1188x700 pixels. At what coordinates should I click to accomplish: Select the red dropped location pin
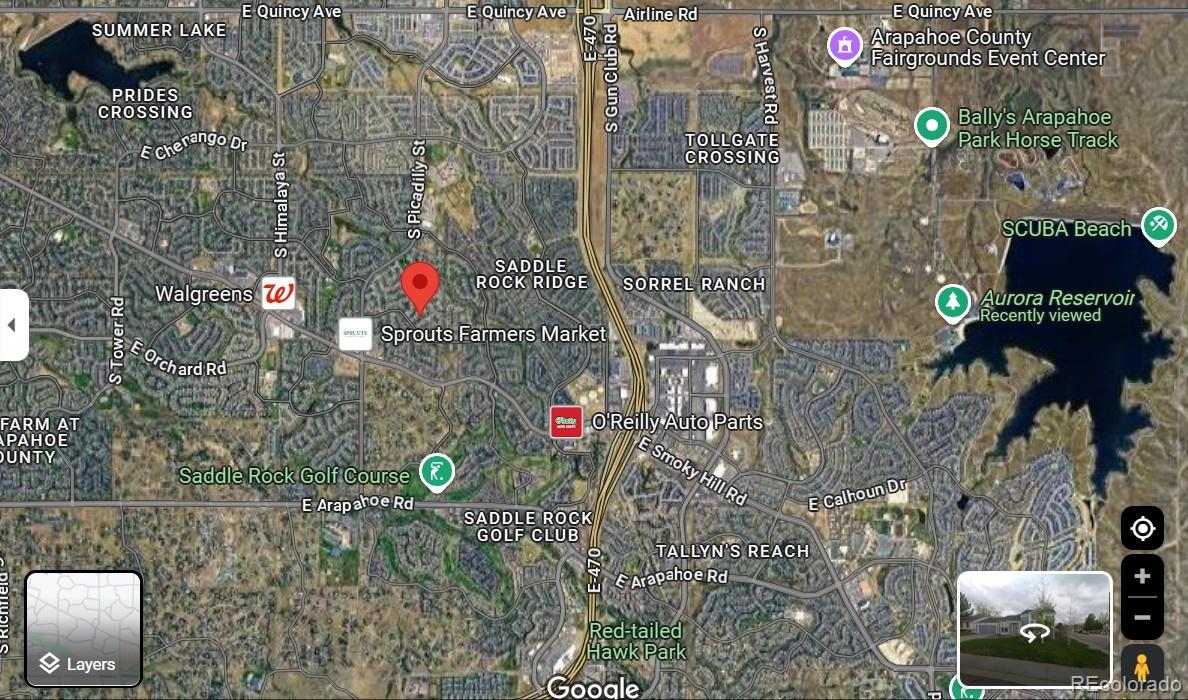point(420,285)
